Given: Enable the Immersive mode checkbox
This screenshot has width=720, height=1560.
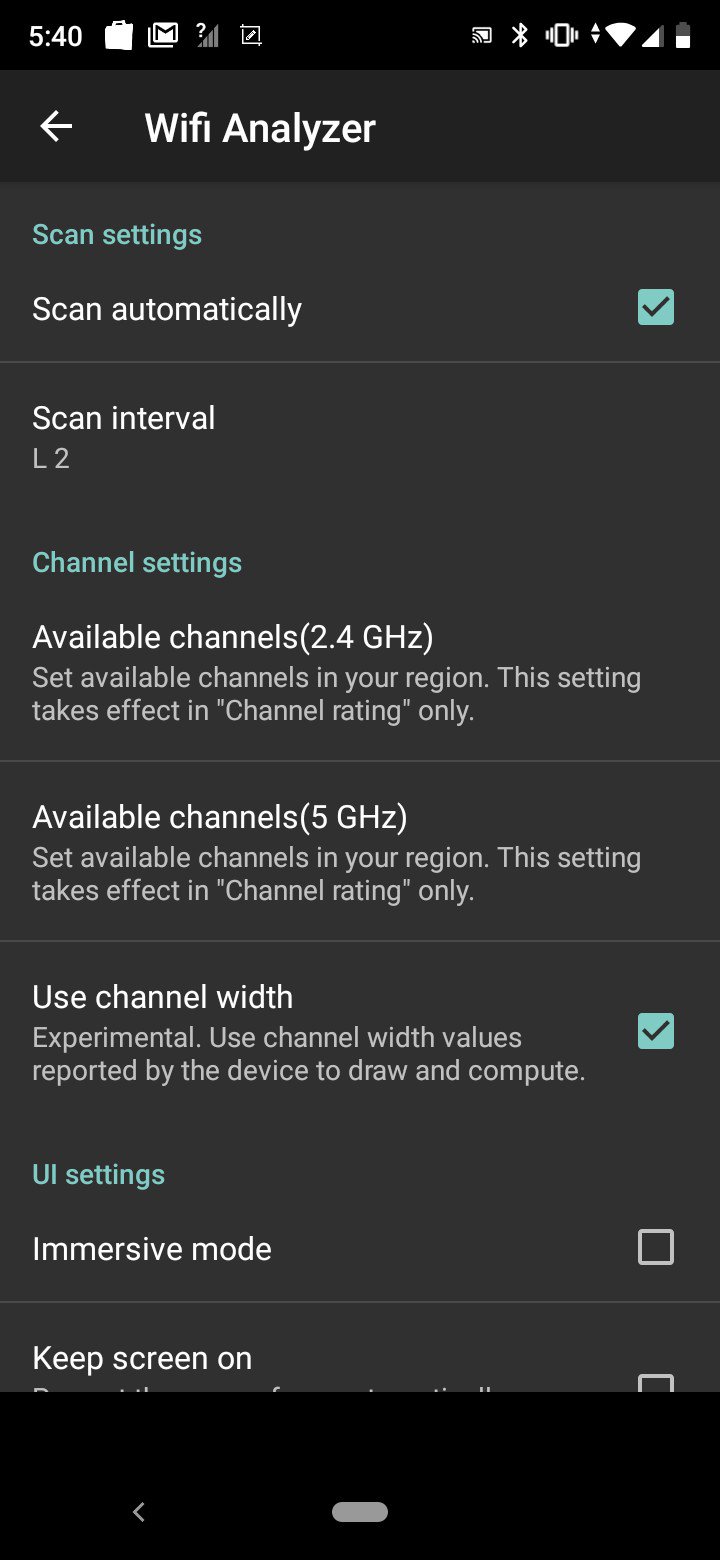Looking at the screenshot, I should [x=656, y=1247].
